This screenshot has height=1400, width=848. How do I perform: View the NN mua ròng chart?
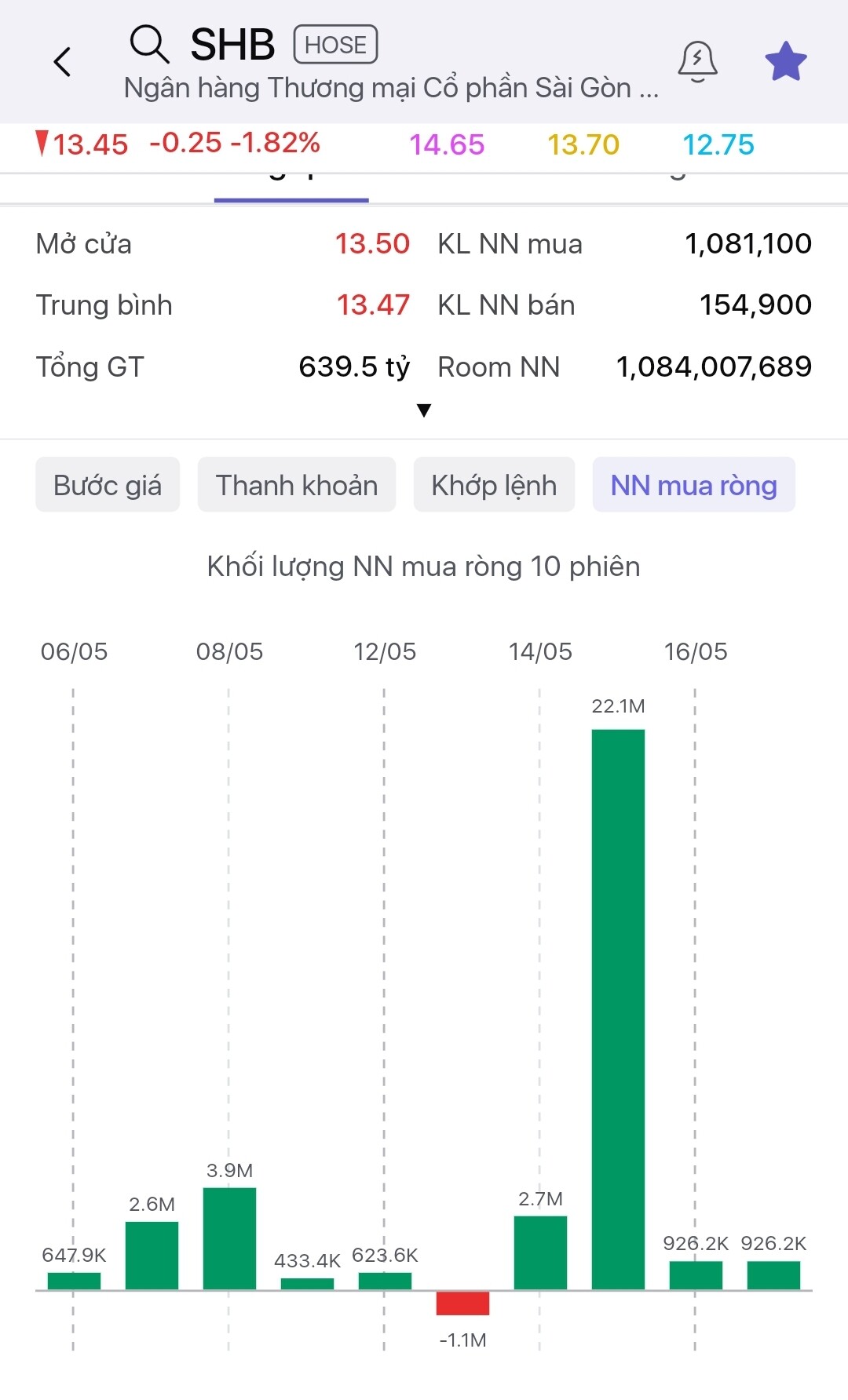coord(693,485)
